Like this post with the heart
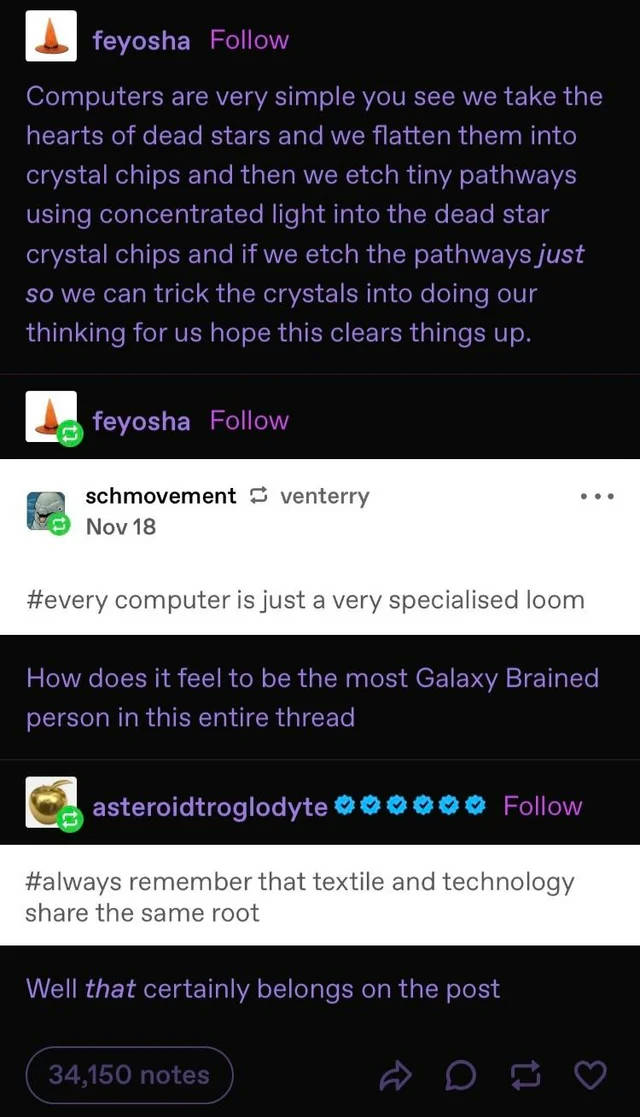 click(x=590, y=1076)
